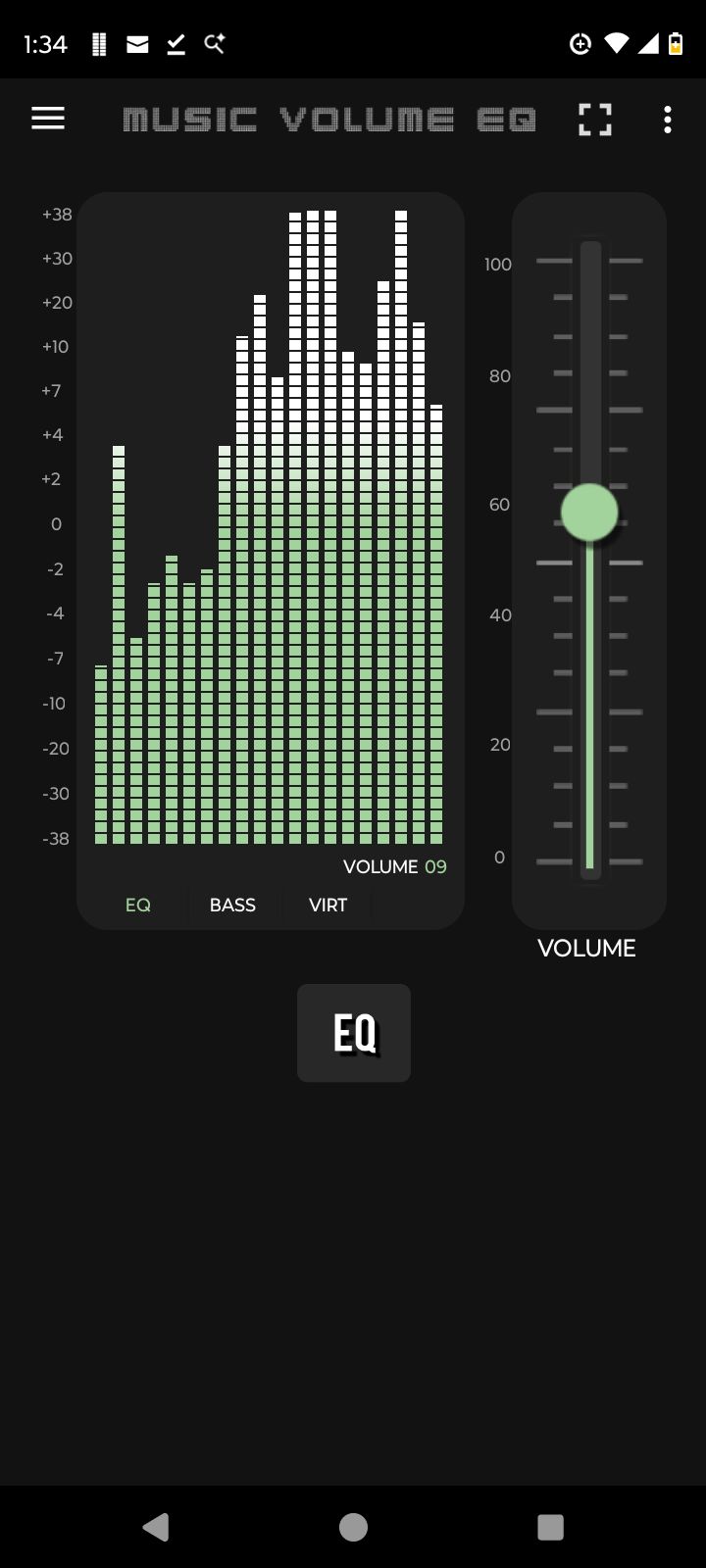Screen dimensions: 706x1568
Task: Toggle the fullscreen view icon
Action: (594, 120)
